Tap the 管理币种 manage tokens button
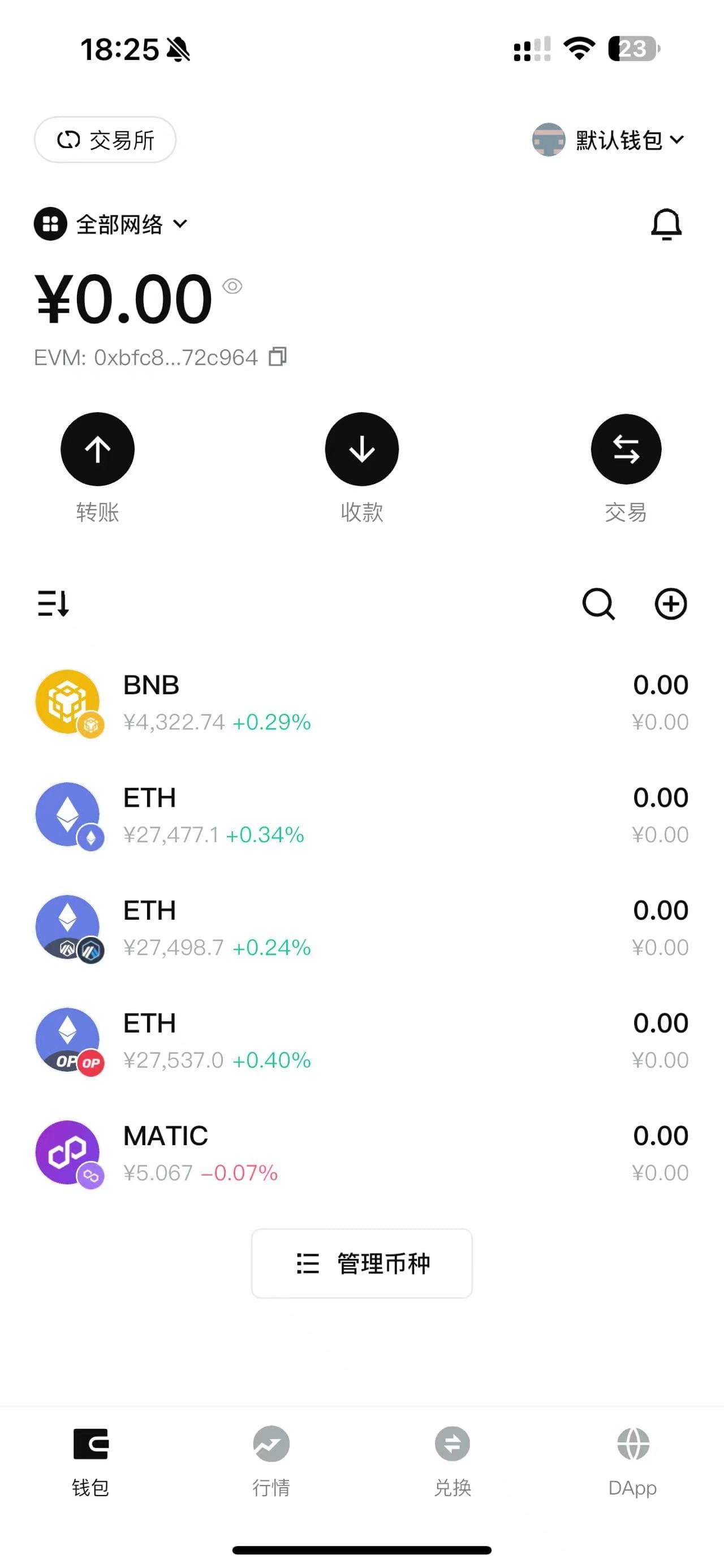The image size is (724, 1568). click(x=361, y=1263)
